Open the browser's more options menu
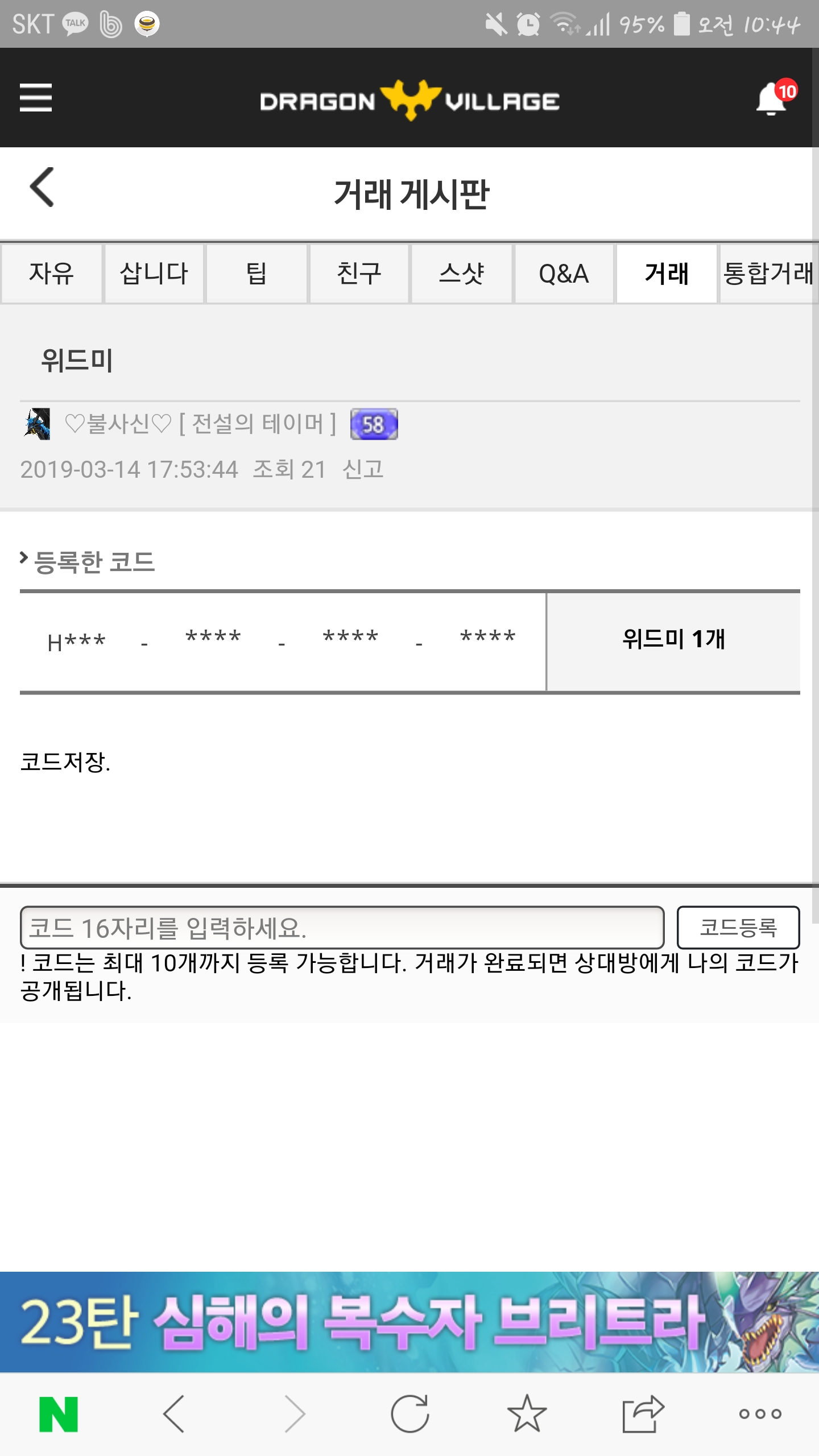This screenshot has height=1456, width=819. (760, 1414)
